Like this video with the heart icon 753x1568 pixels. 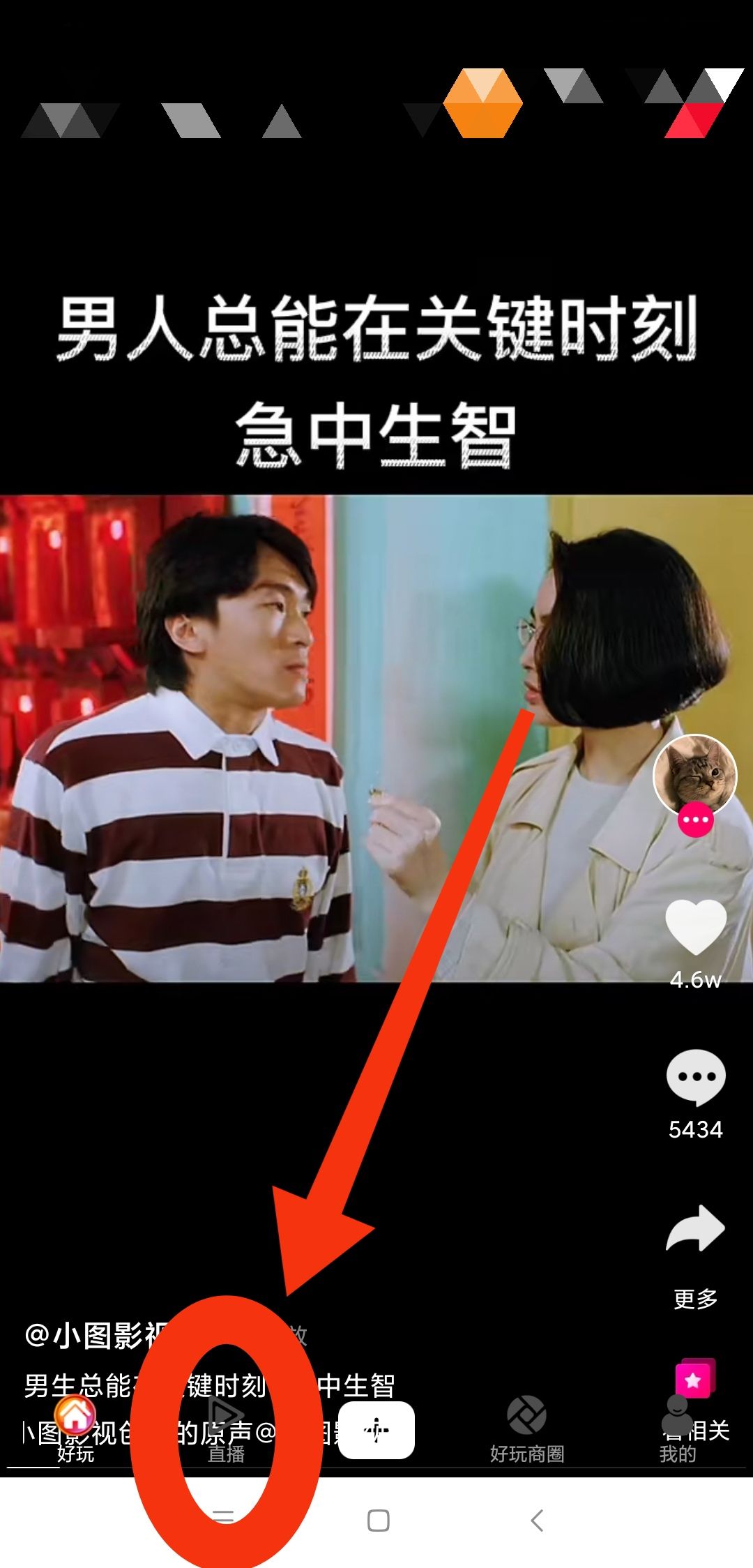click(x=696, y=927)
